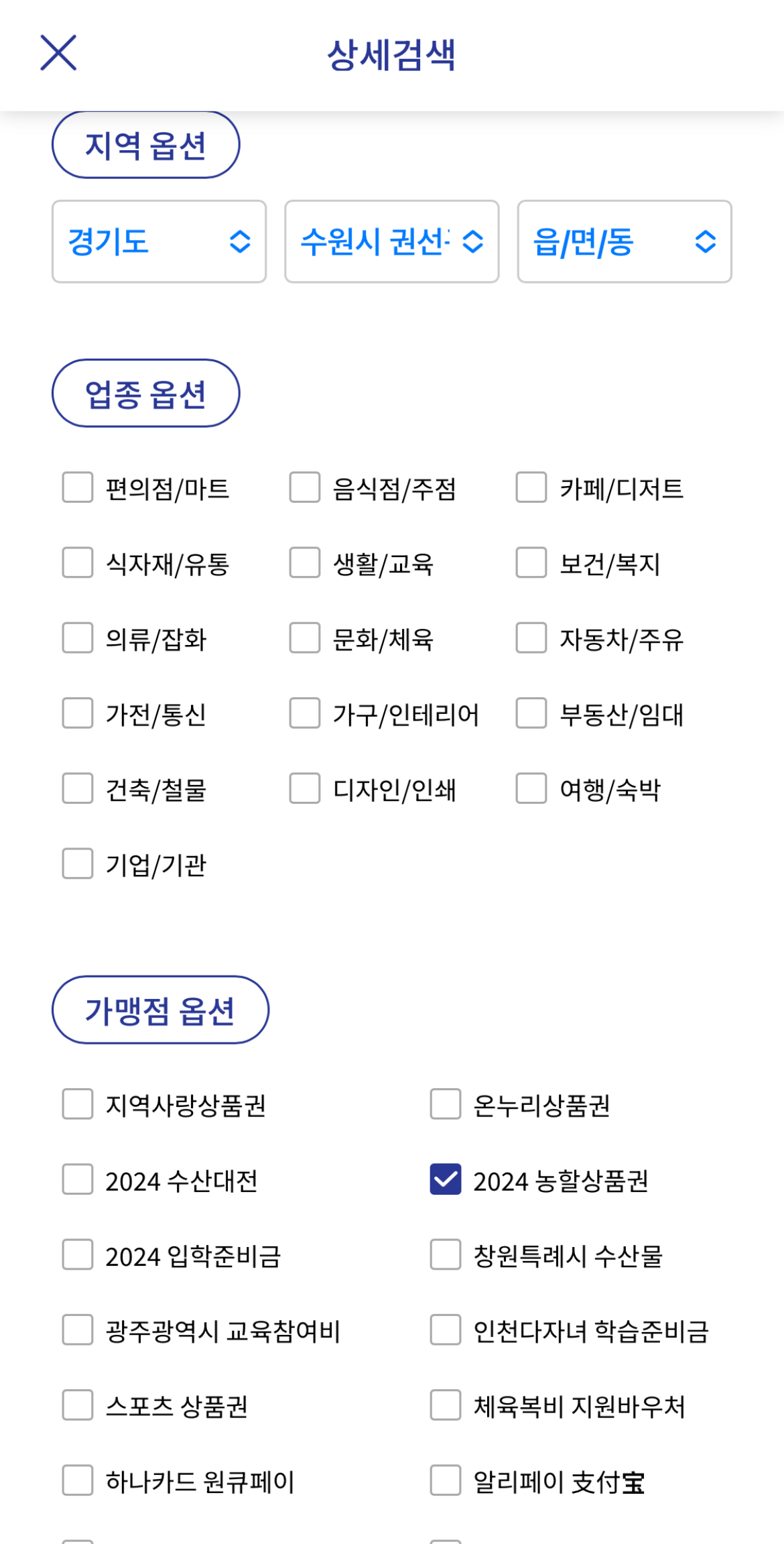Select the 부동산/임대 category
The width and height of the screenshot is (784, 1544).
pyautogui.click(x=530, y=715)
